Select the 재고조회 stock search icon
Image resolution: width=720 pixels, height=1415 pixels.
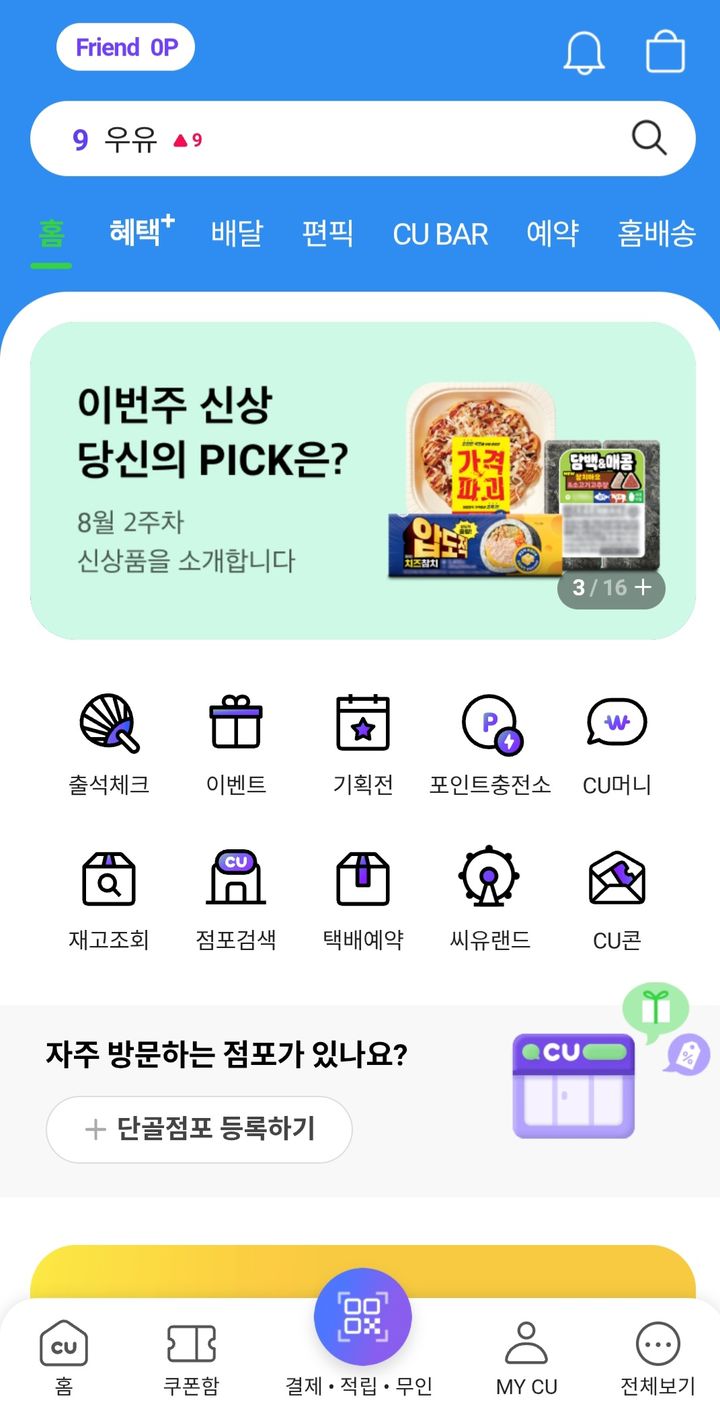108,878
